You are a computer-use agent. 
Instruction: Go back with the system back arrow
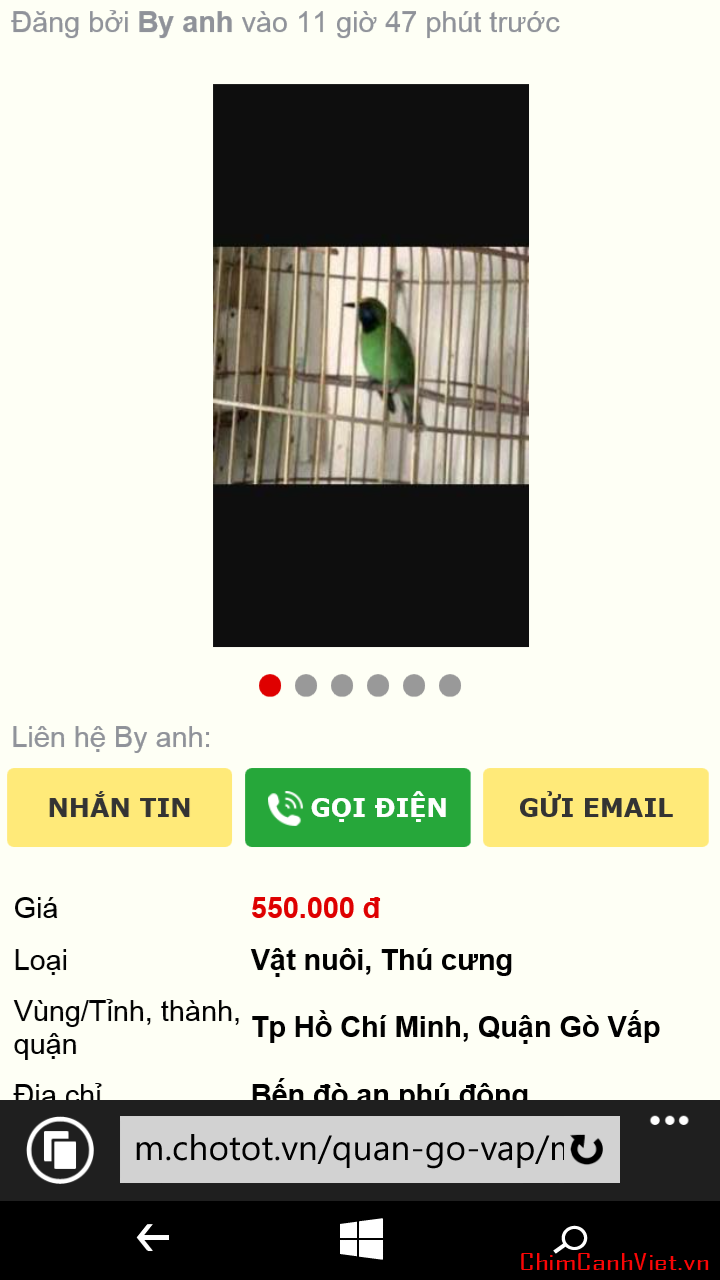pos(152,1238)
